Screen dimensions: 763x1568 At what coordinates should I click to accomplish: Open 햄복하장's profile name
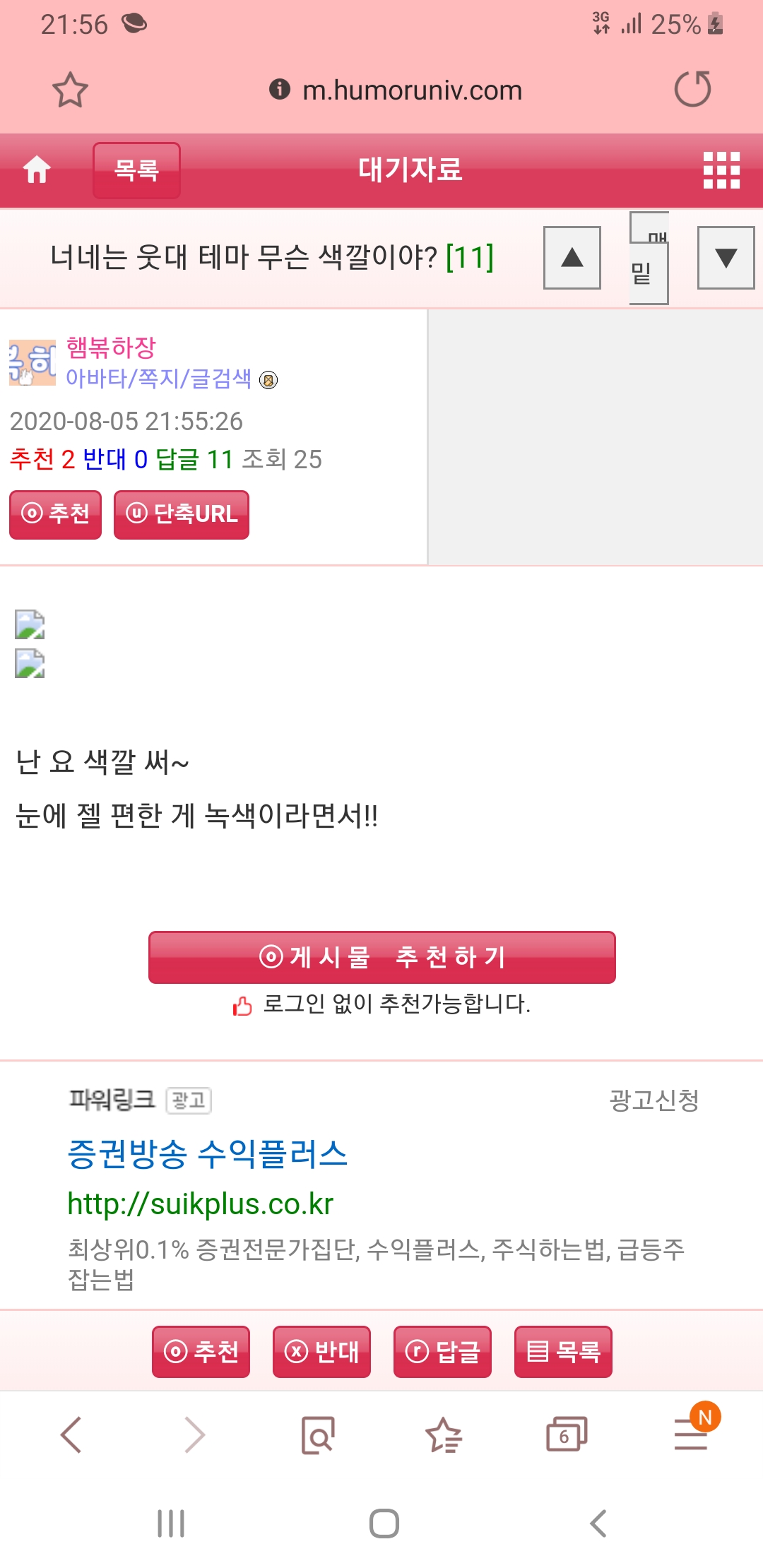pyautogui.click(x=111, y=348)
